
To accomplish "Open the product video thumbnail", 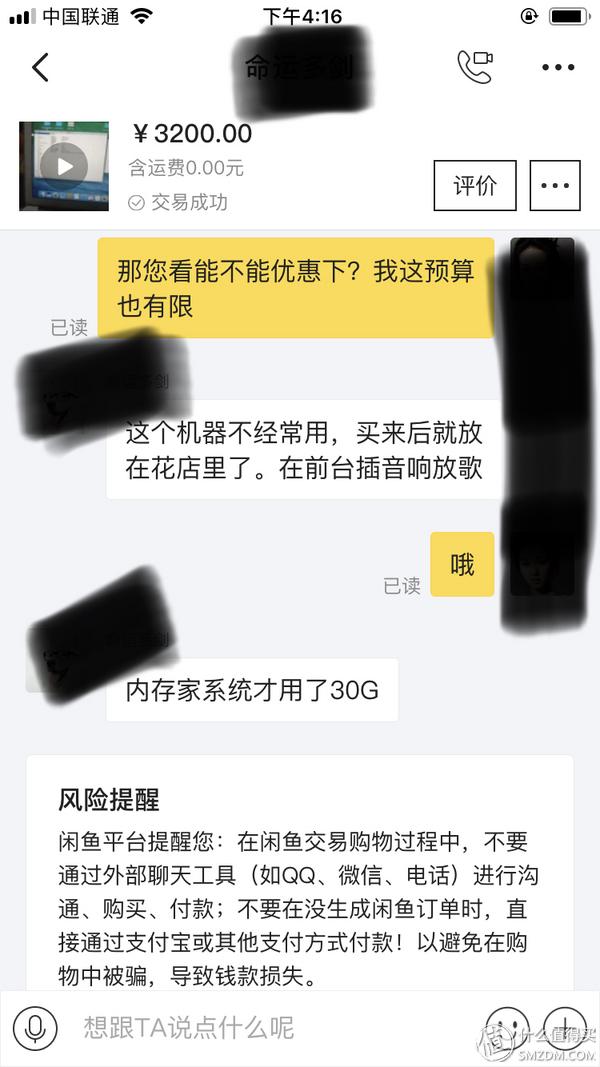I will (x=64, y=166).
